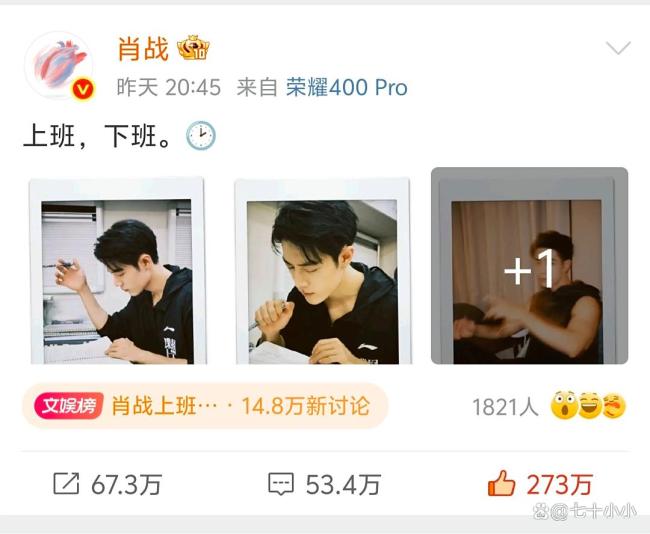
Task: Open the 荣耀400 Pro source link
Action: coord(346,88)
